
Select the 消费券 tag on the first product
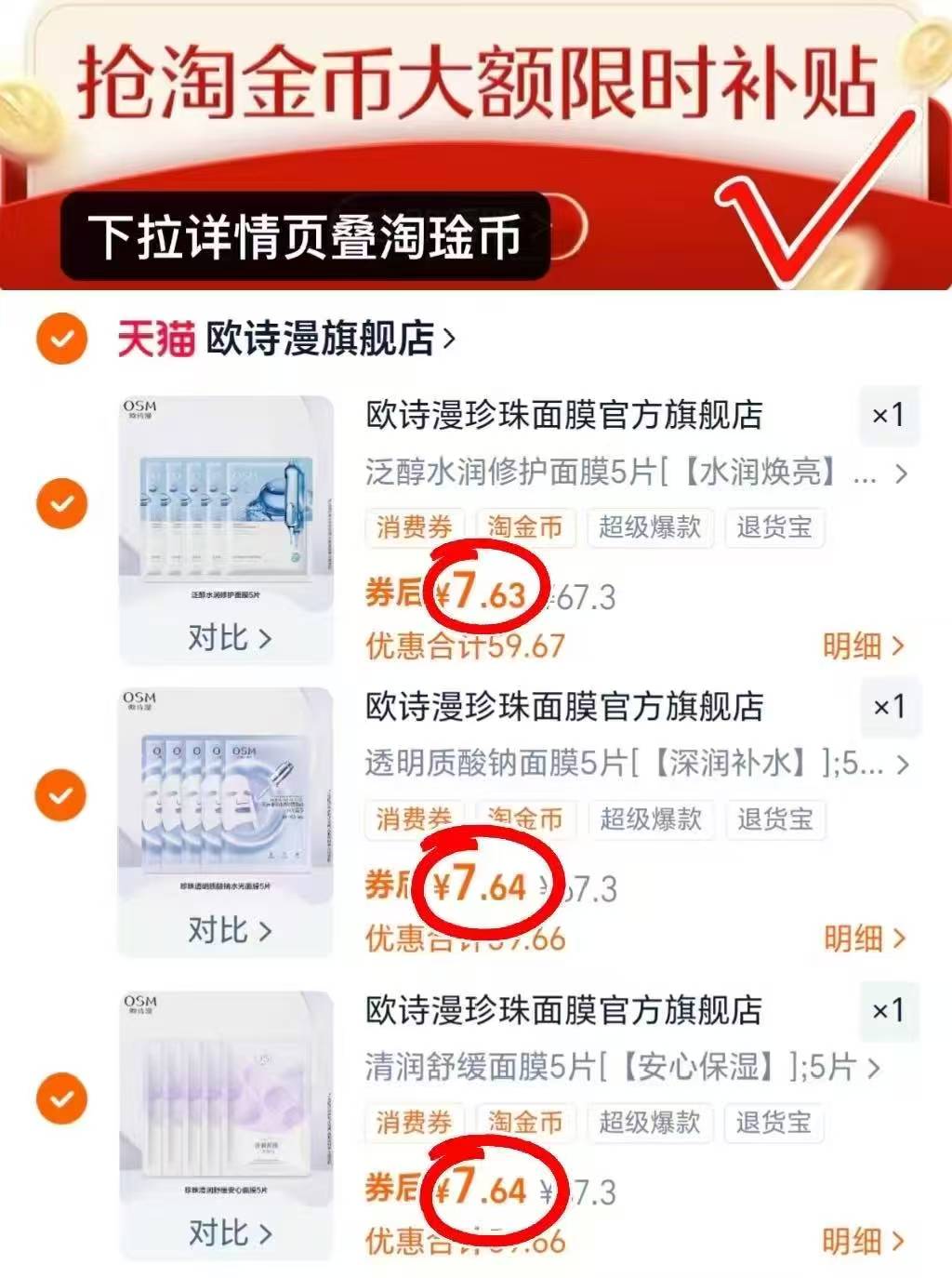click(413, 527)
